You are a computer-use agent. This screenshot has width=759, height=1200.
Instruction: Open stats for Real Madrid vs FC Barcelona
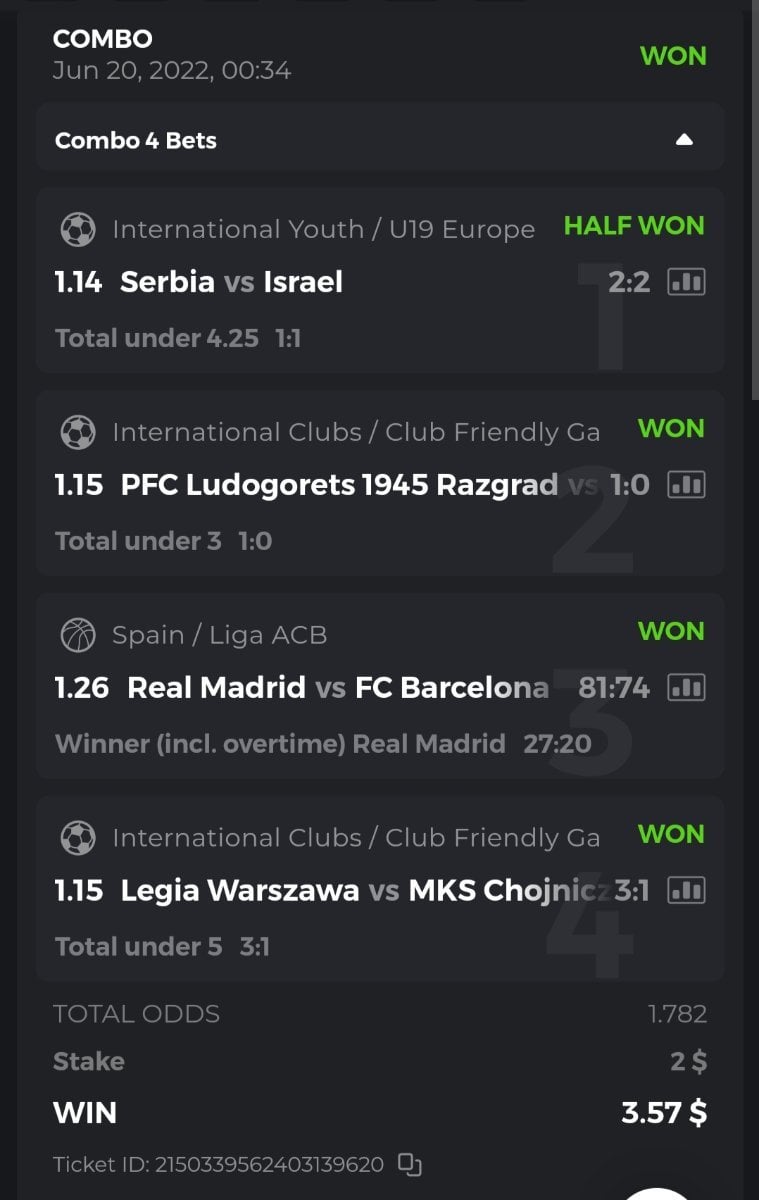coord(686,688)
